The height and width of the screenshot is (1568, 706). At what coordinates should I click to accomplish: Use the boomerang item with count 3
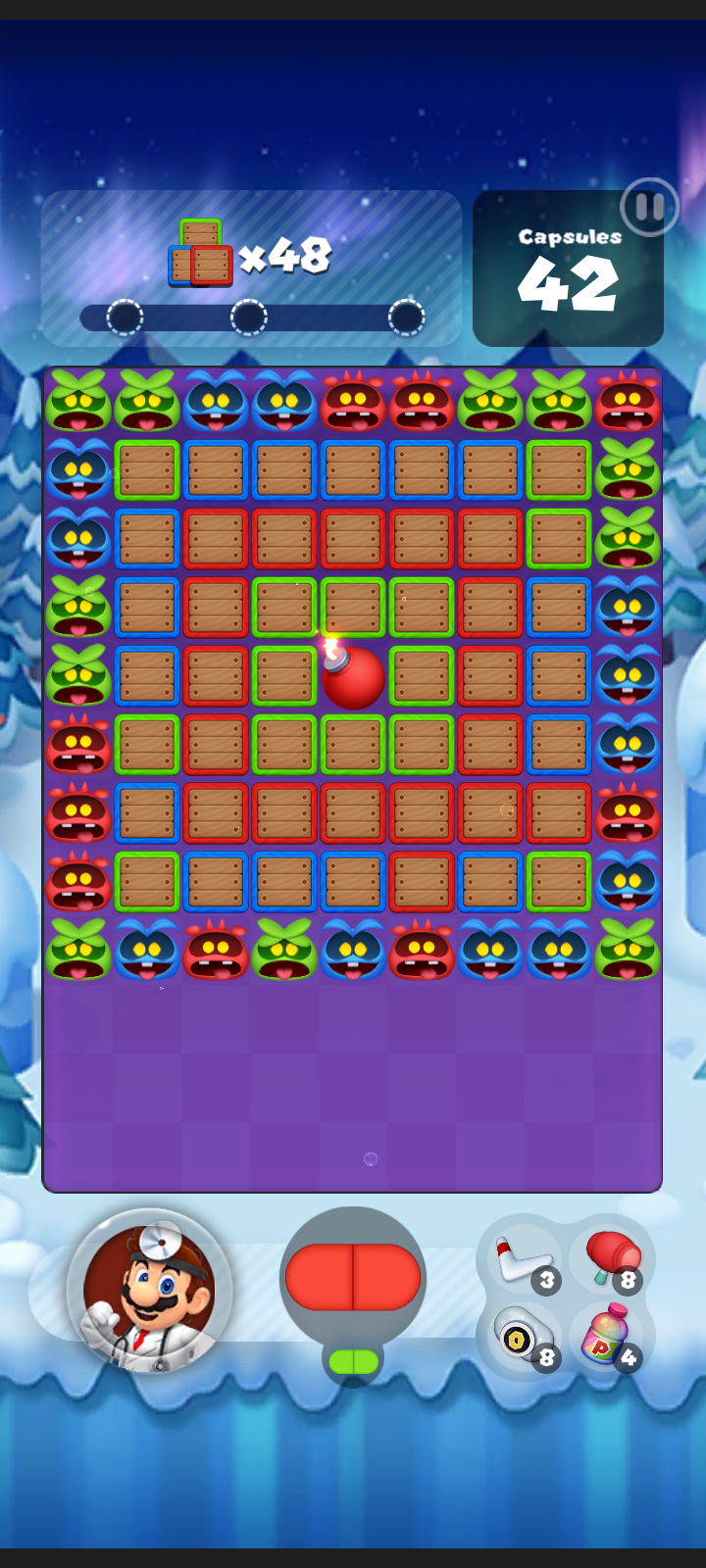coord(523,1260)
